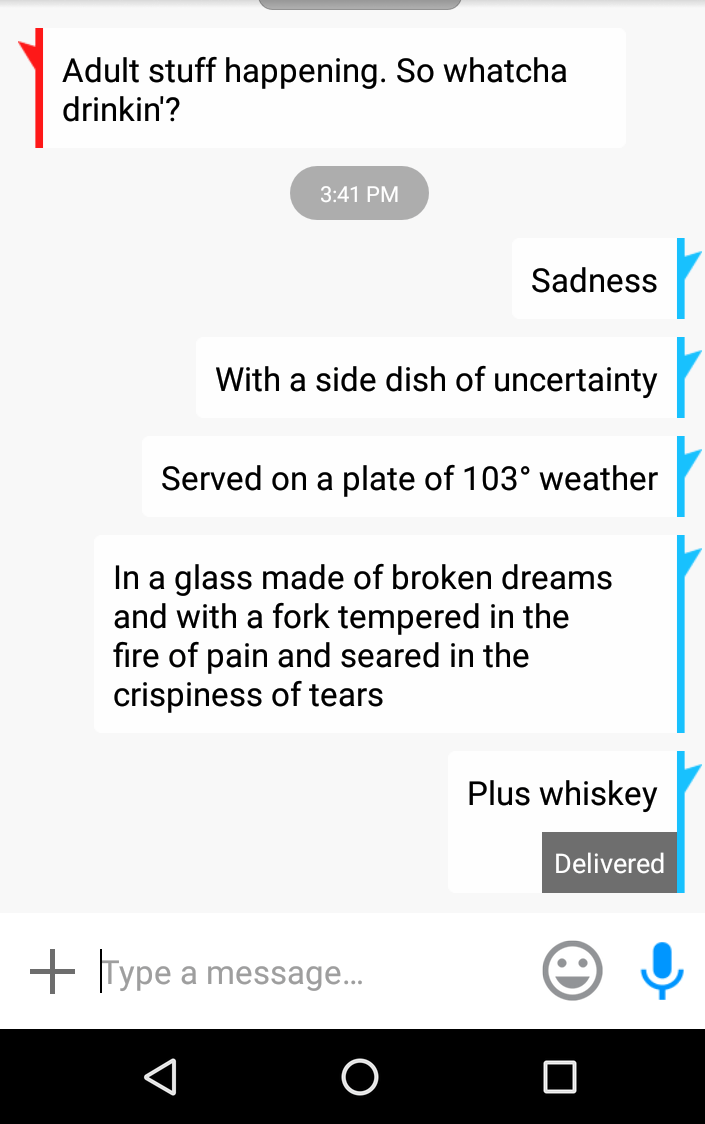The height and width of the screenshot is (1124, 705).
Task: Tap the system home button
Action: 359,1076
